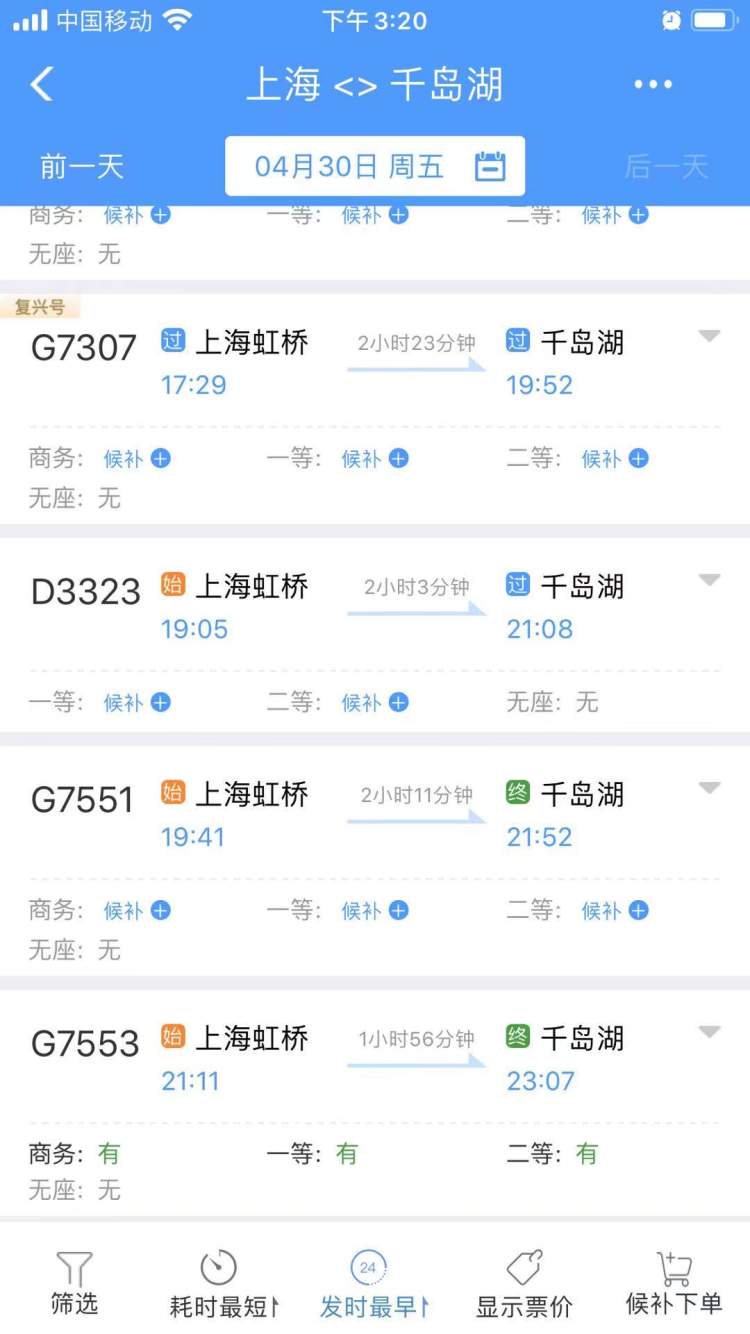Viewport: 750px width, 1334px height.
Task: Sort by shortest duration (耗时最短)
Action: pyautogui.click(x=224, y=1283)
